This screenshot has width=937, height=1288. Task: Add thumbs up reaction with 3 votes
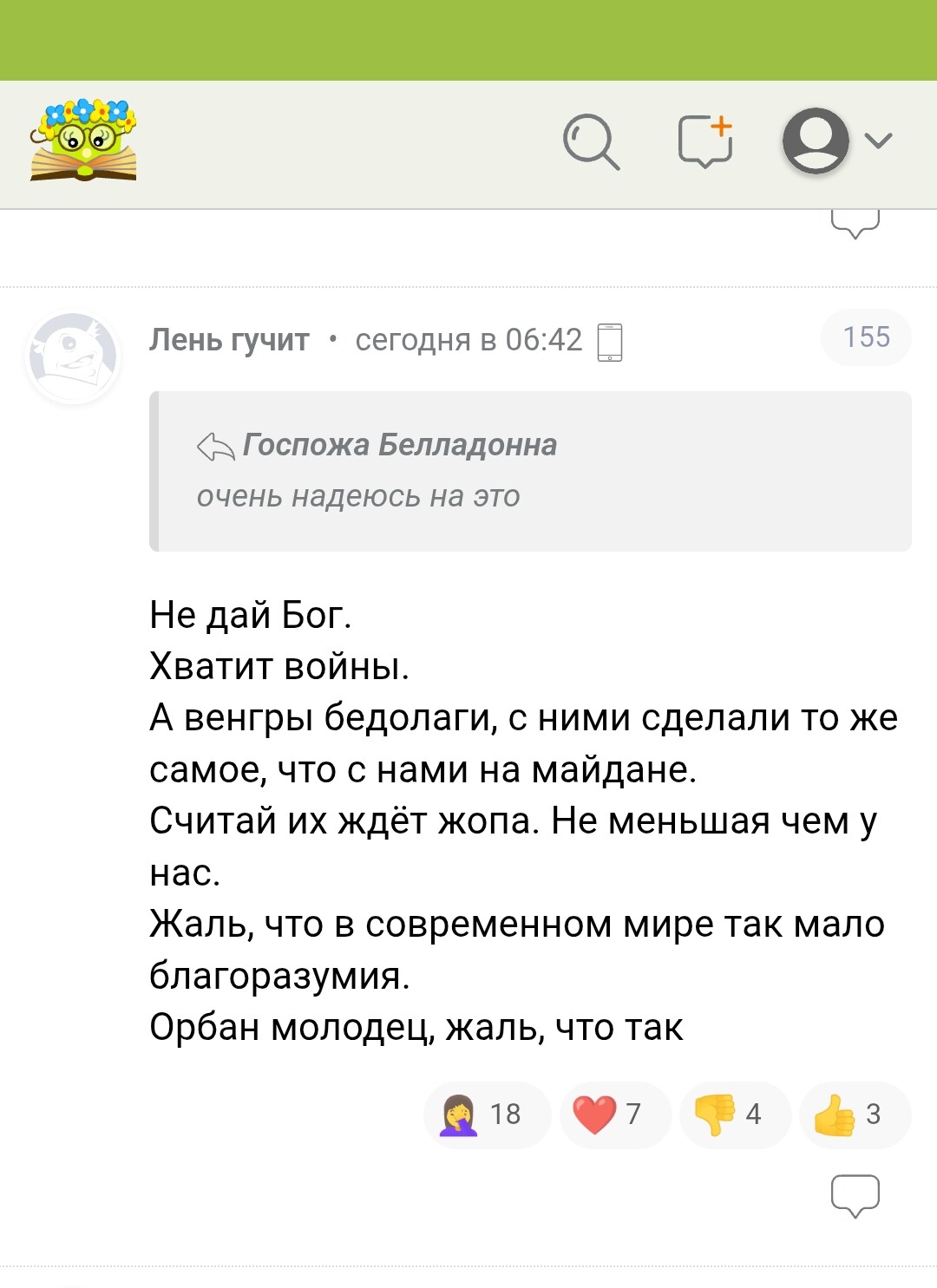854,1115
